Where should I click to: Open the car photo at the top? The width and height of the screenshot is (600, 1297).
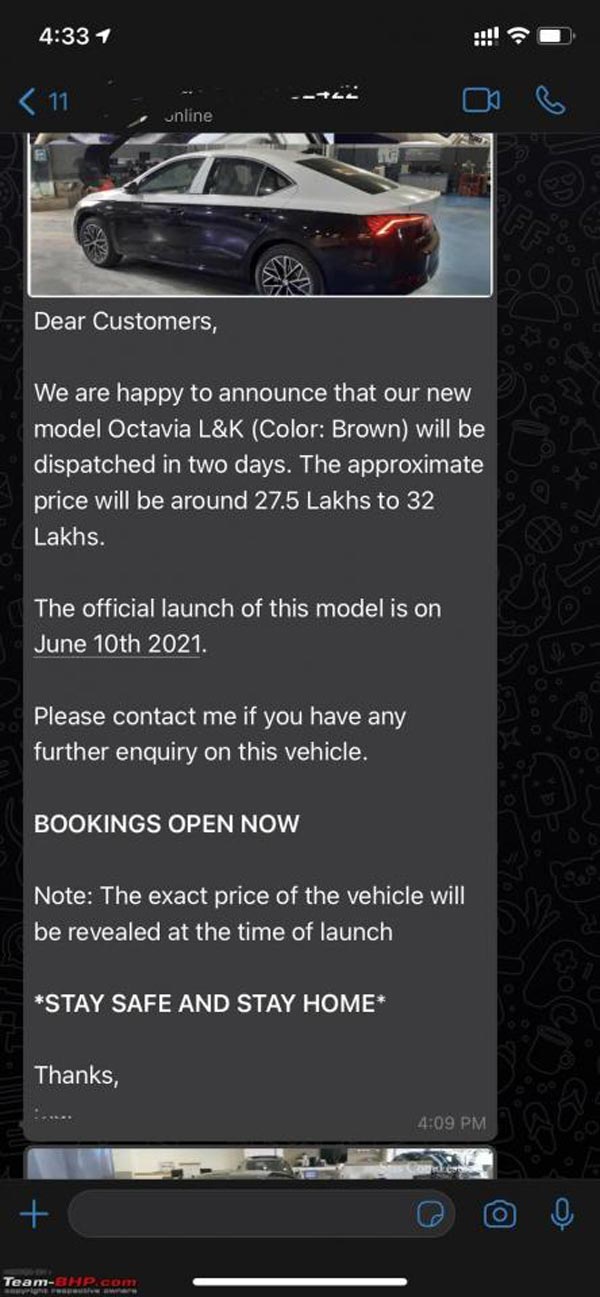[x=260, y=215]
